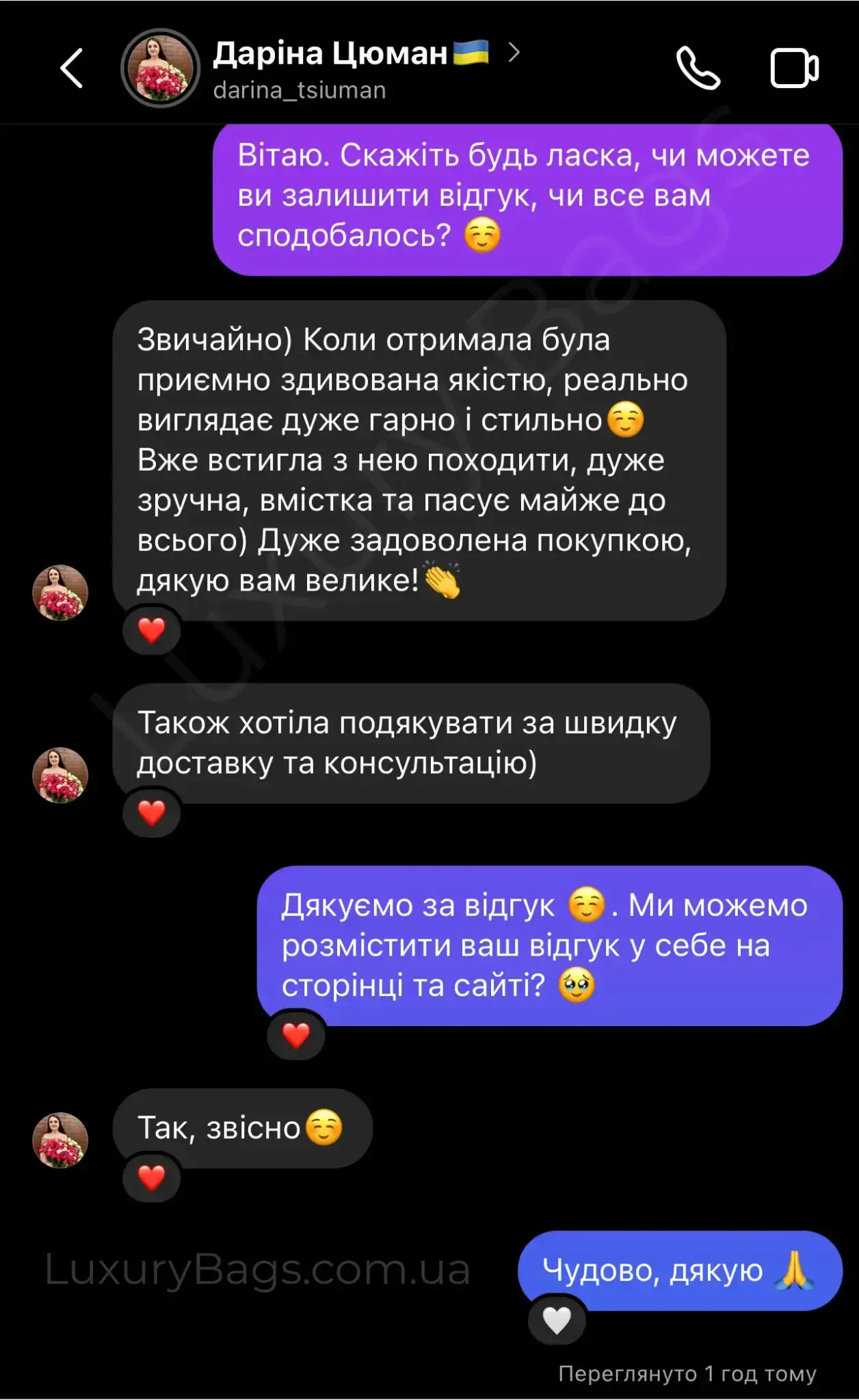Screen dimensions: 859x1400
Task: Open heart reaction under the "Звичайно)" message
Action: tap(152, 630)
